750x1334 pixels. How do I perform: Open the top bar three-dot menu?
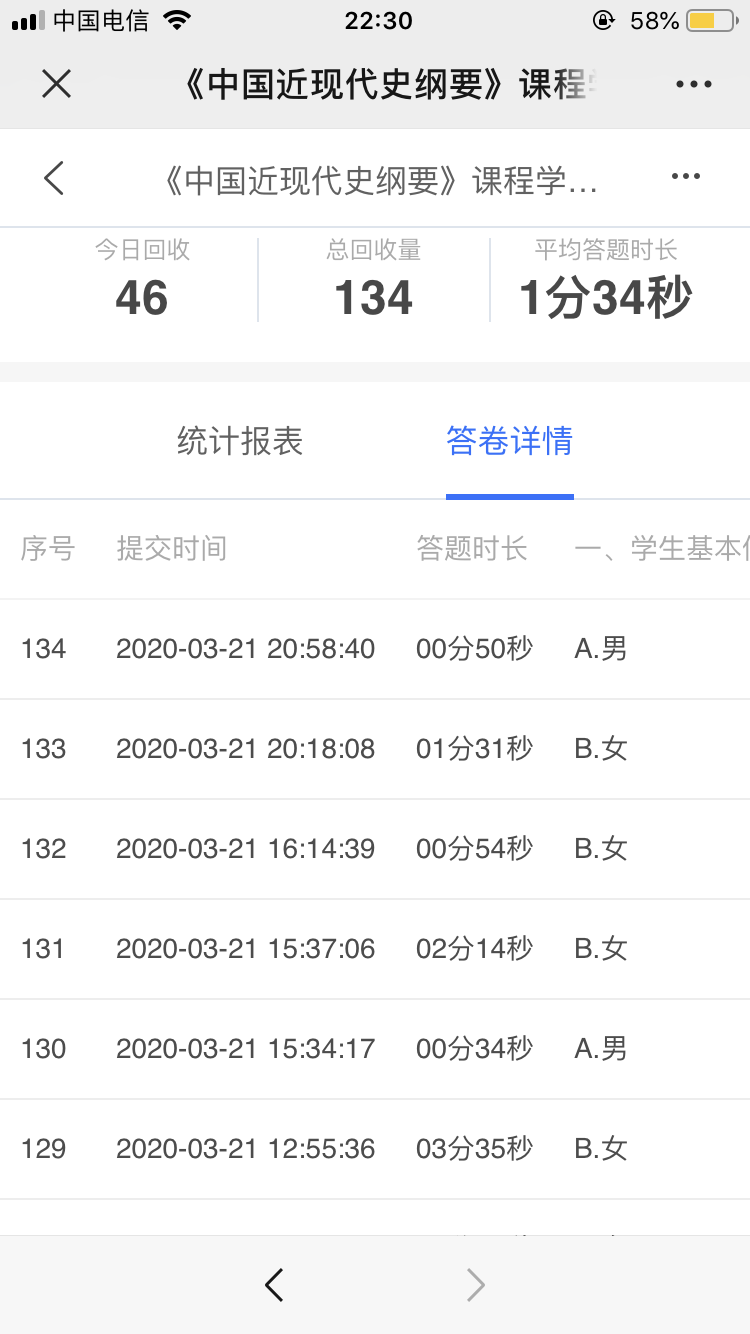click(x=693, y=84)
